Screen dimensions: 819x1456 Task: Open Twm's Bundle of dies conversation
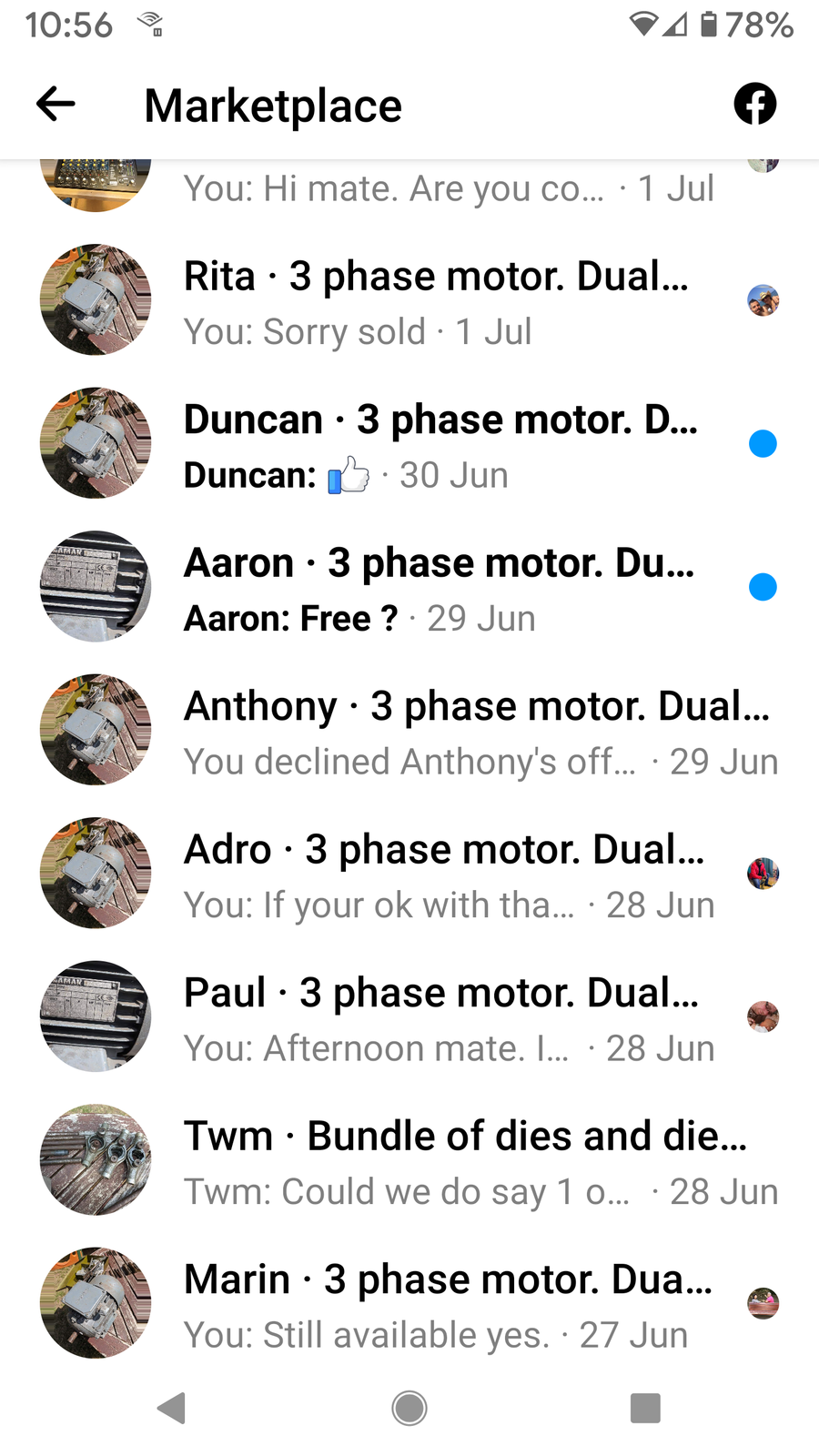(x=409, y=1160)
